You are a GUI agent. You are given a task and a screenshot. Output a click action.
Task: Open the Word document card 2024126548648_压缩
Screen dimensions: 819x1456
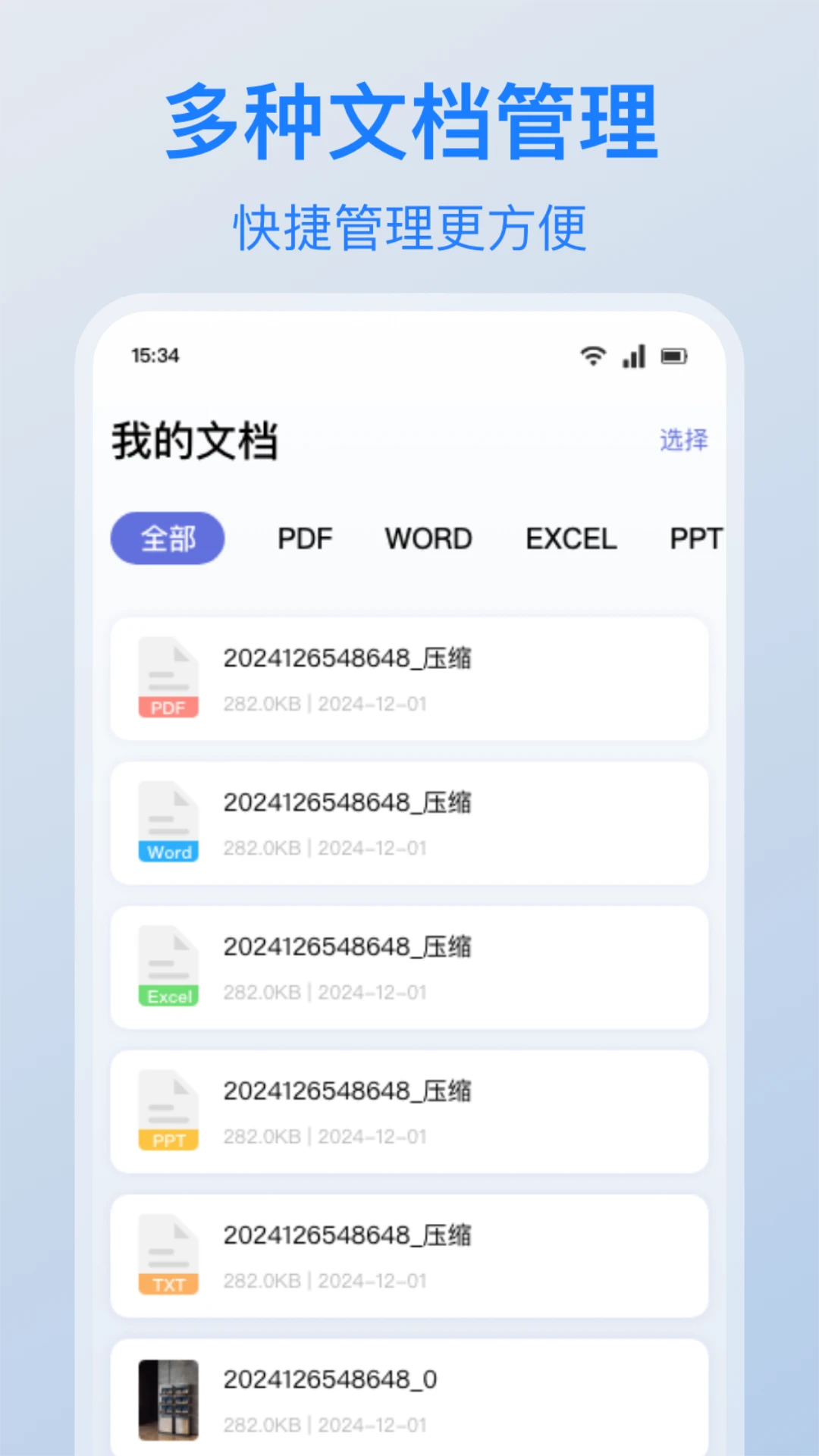(x=409, y=821)
